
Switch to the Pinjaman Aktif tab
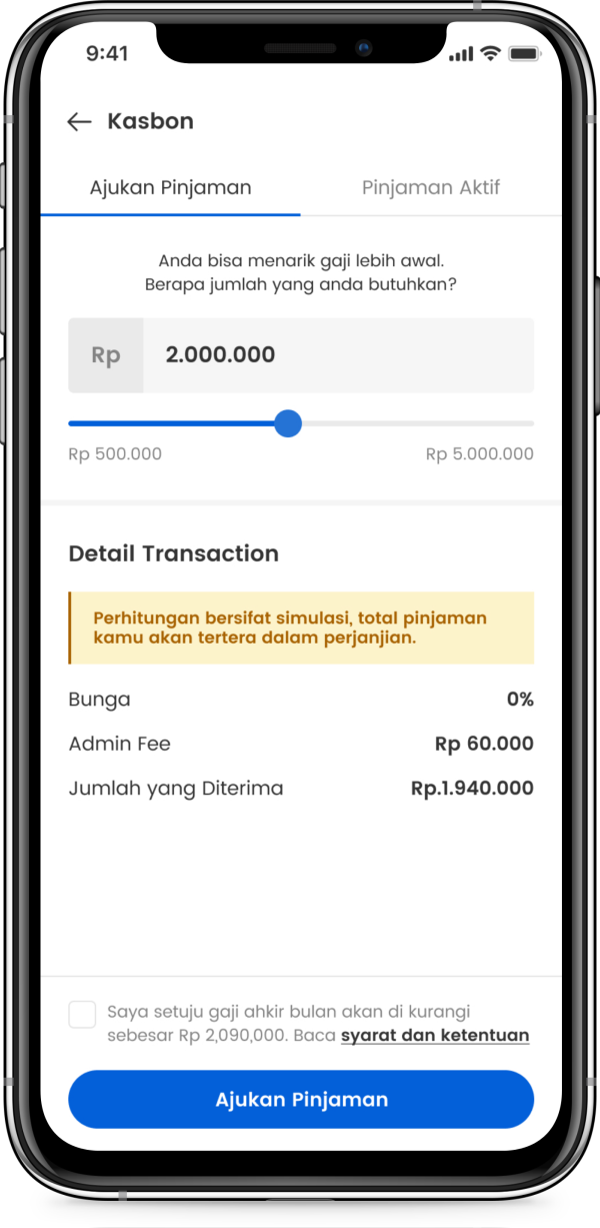click(x=431, y=188)
